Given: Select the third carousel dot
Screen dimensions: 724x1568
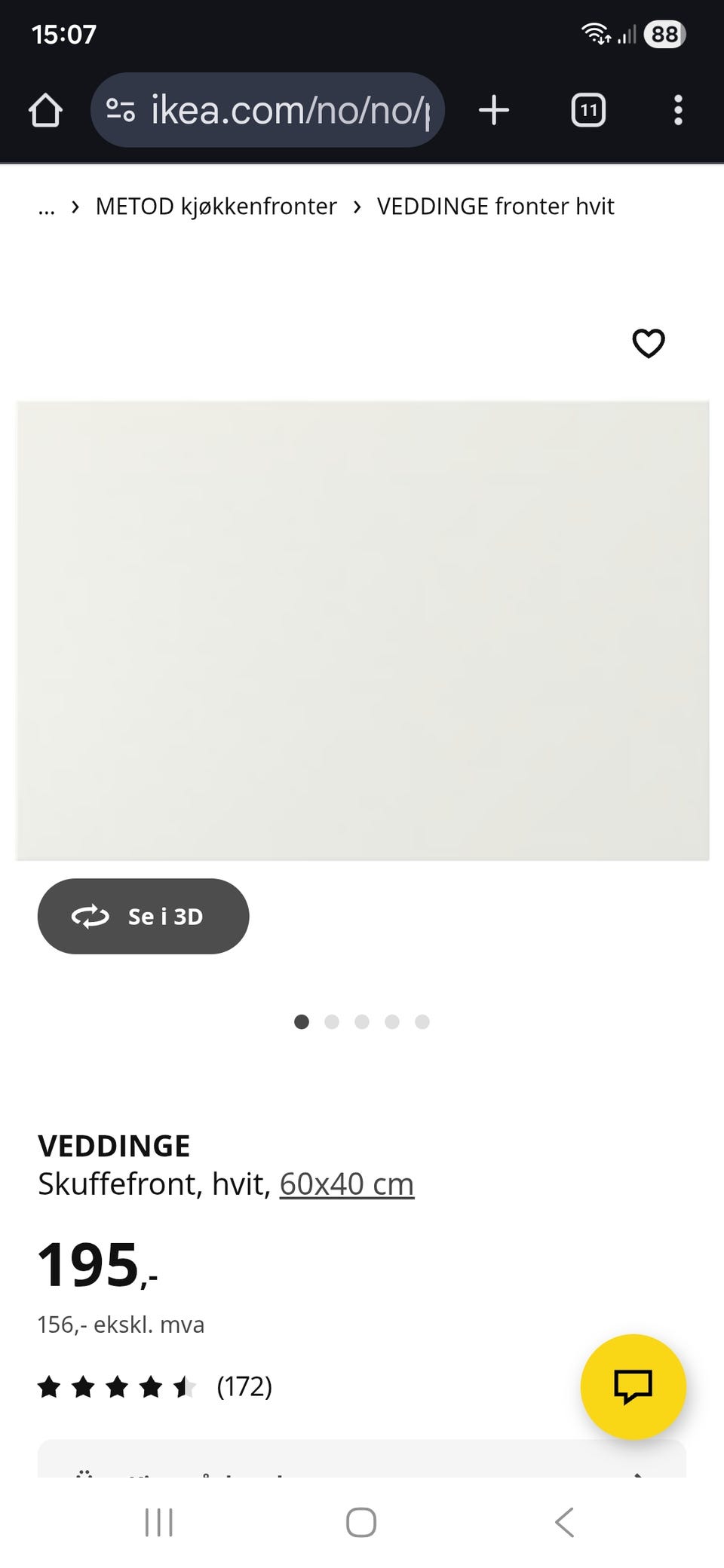Looking at the screenshot, I should pyautogui.click(x=362, y=1022).
